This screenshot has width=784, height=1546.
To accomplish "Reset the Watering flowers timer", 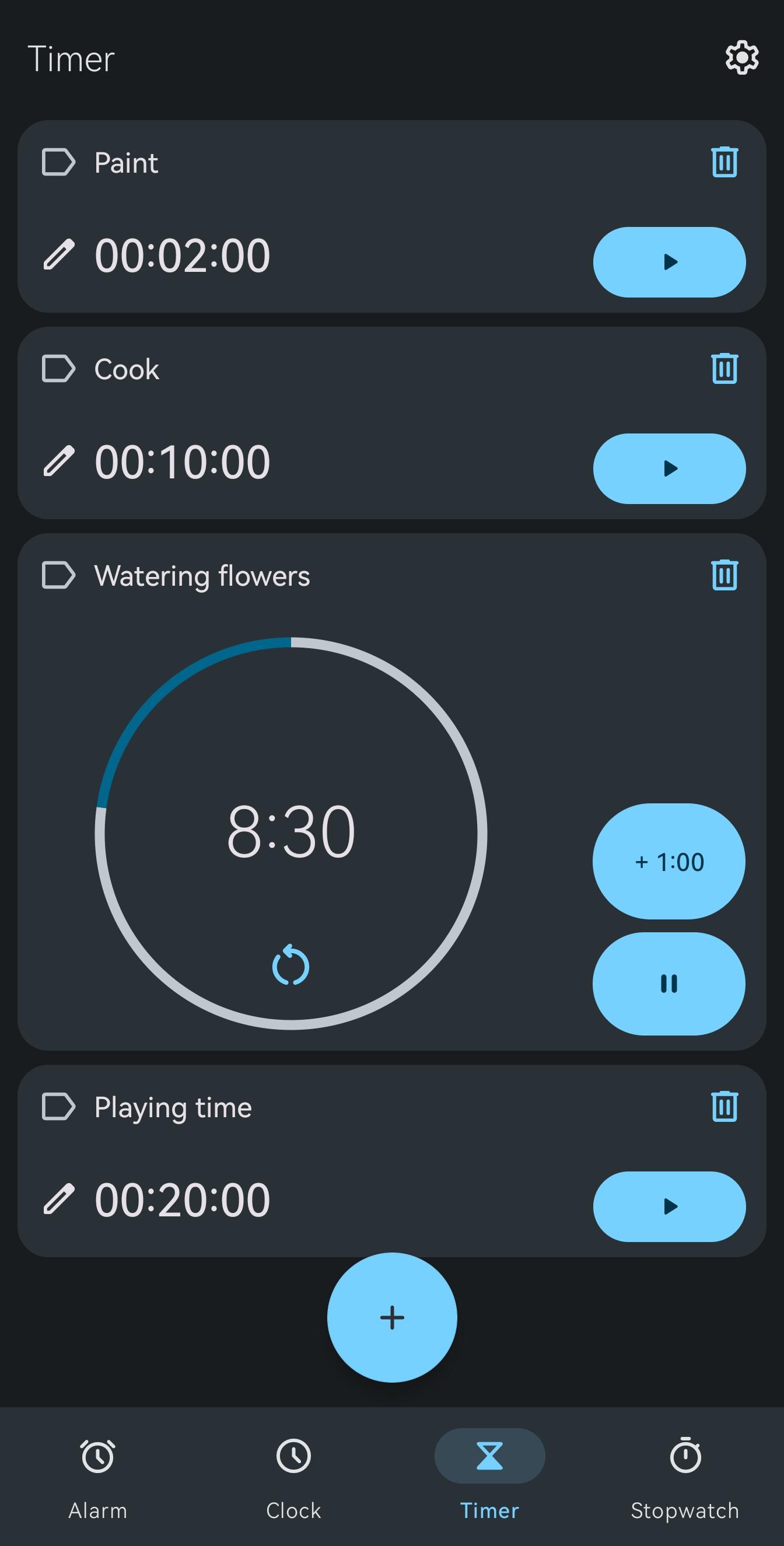I will [x=290, y=966].
